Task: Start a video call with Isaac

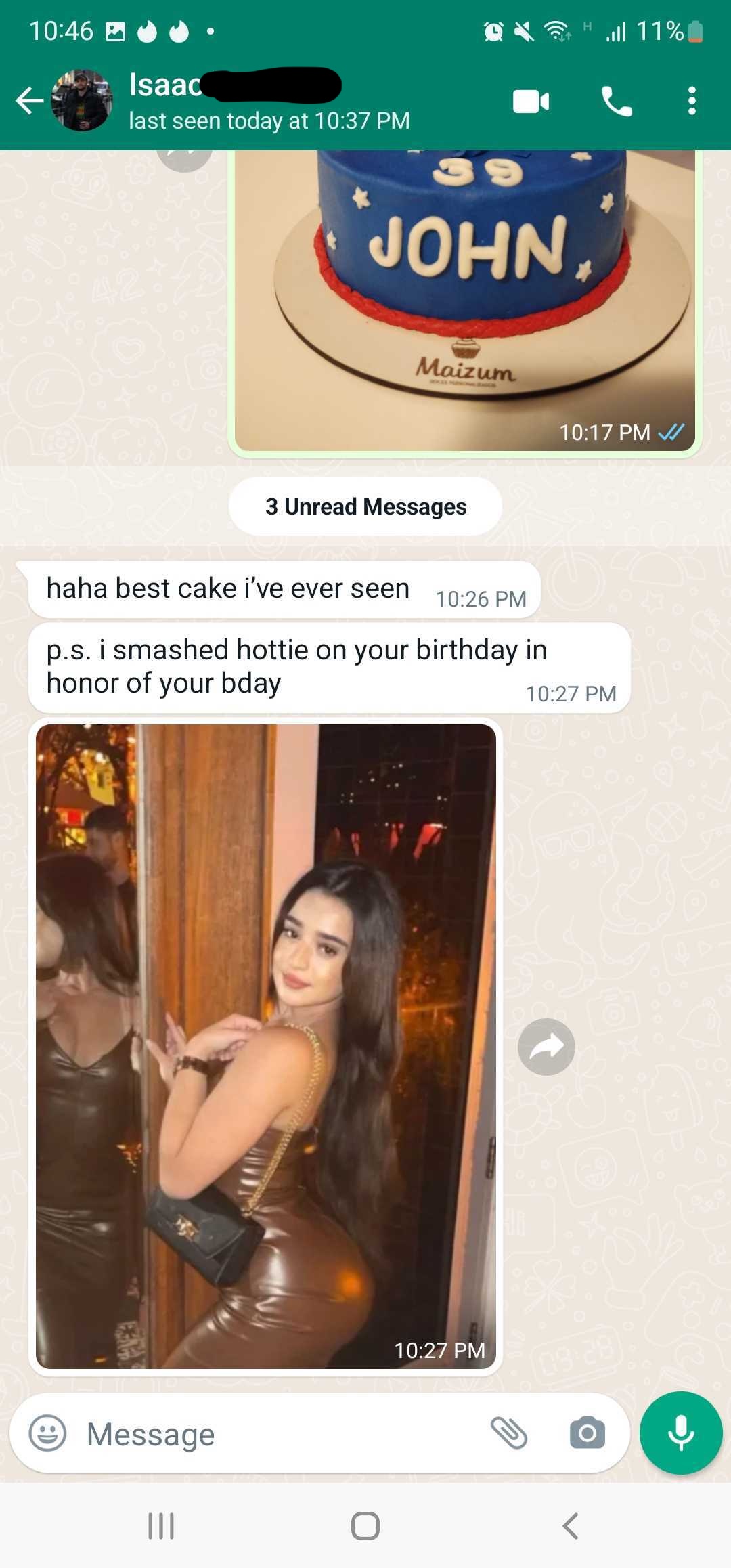Action: click(x=531, y=102)
